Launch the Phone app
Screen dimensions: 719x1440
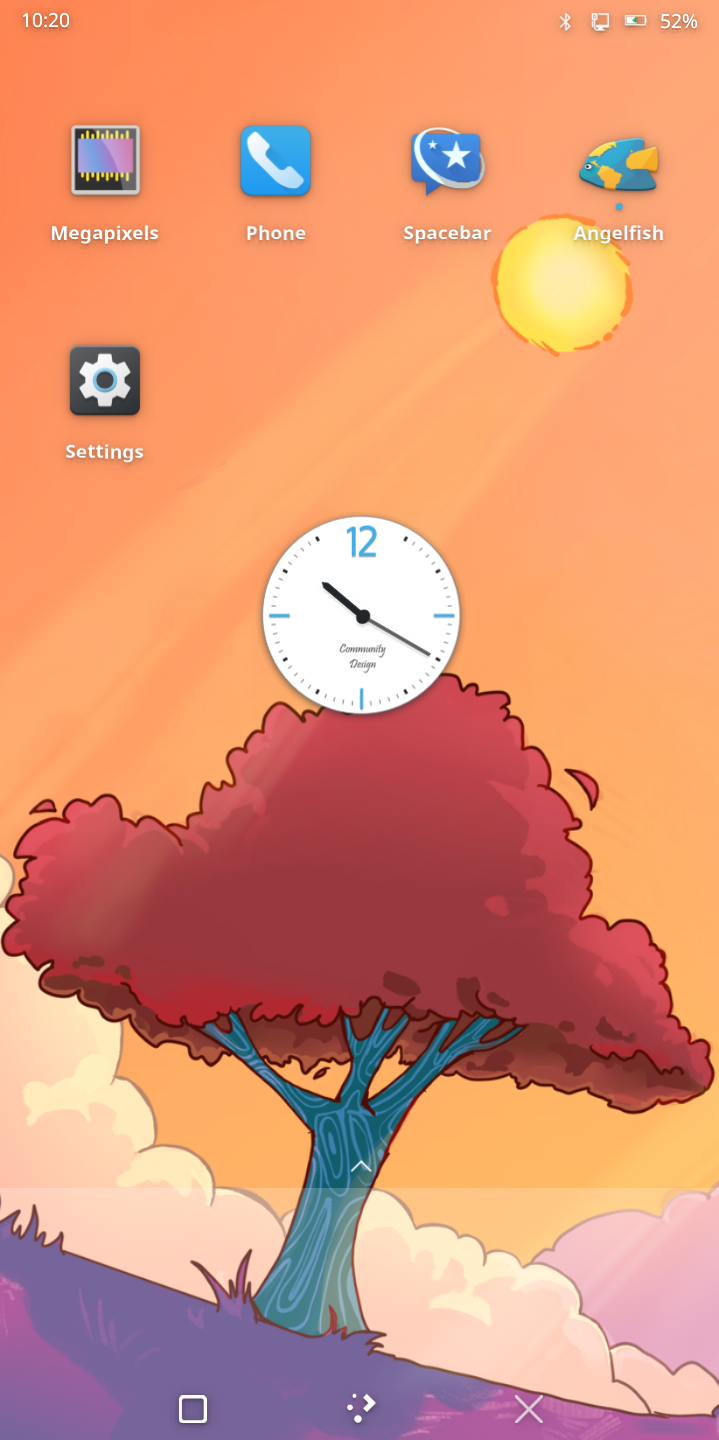click(x=276, y=161)
